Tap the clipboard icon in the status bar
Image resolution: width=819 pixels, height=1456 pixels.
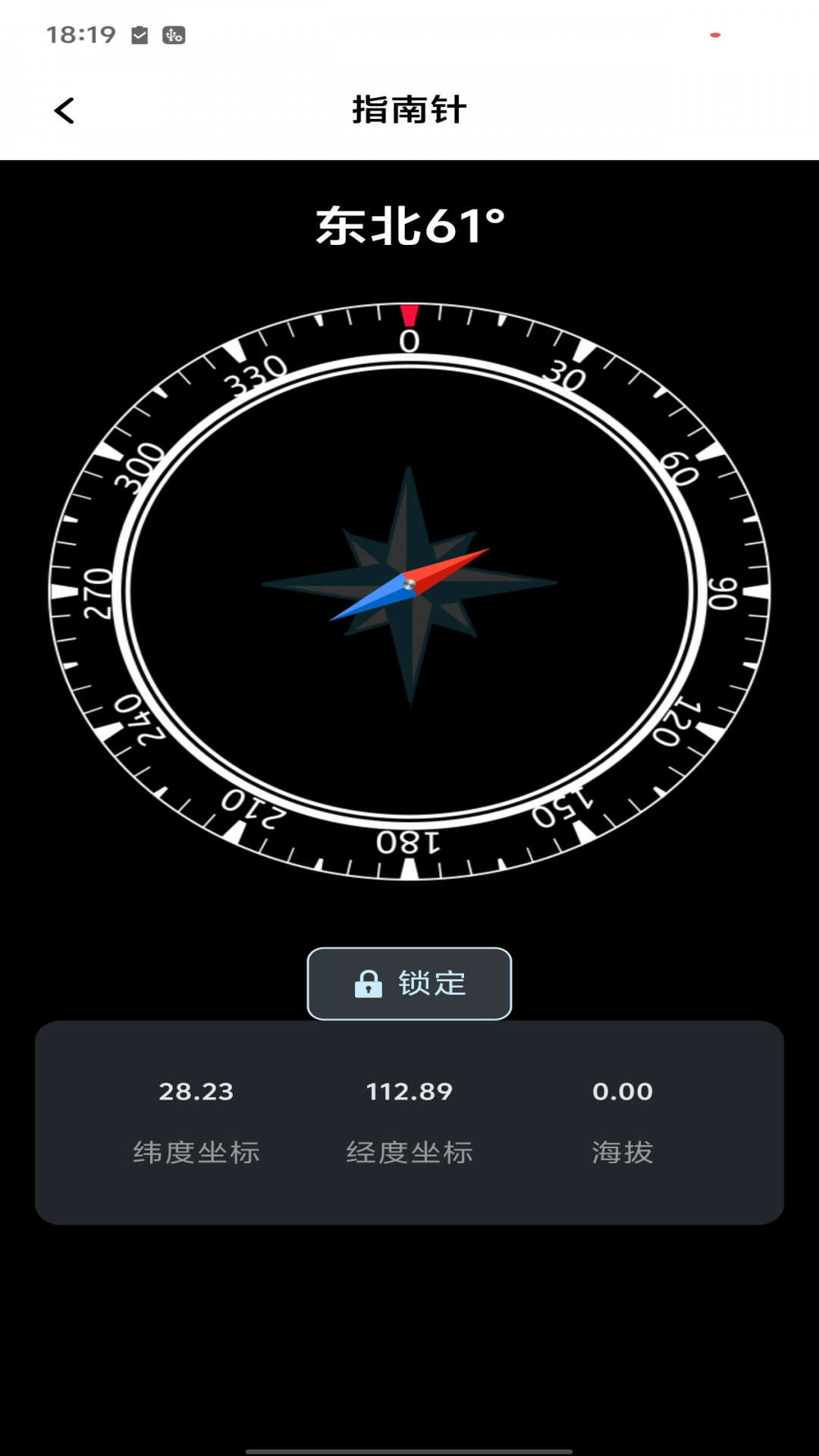pos(139,34)
